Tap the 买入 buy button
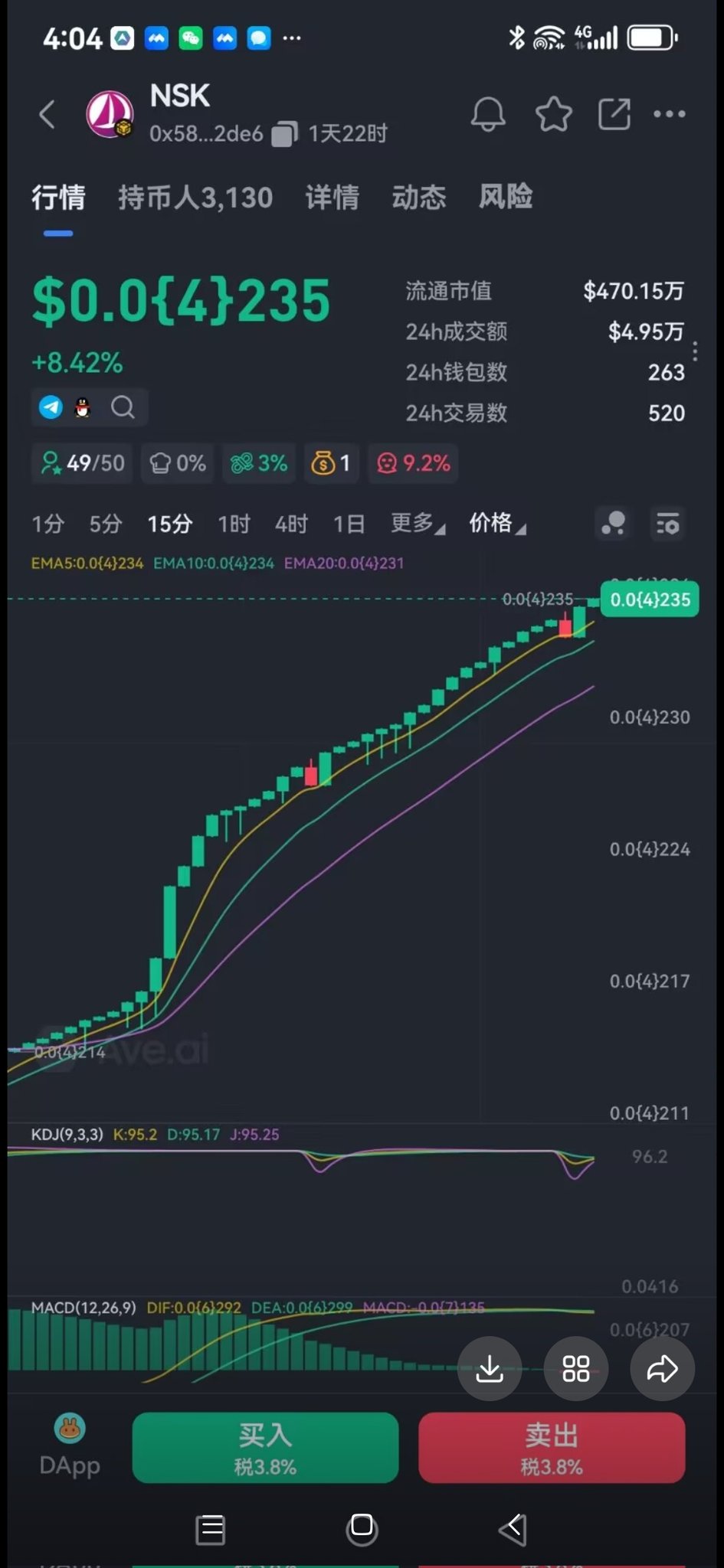 (x=265, y=1447)
